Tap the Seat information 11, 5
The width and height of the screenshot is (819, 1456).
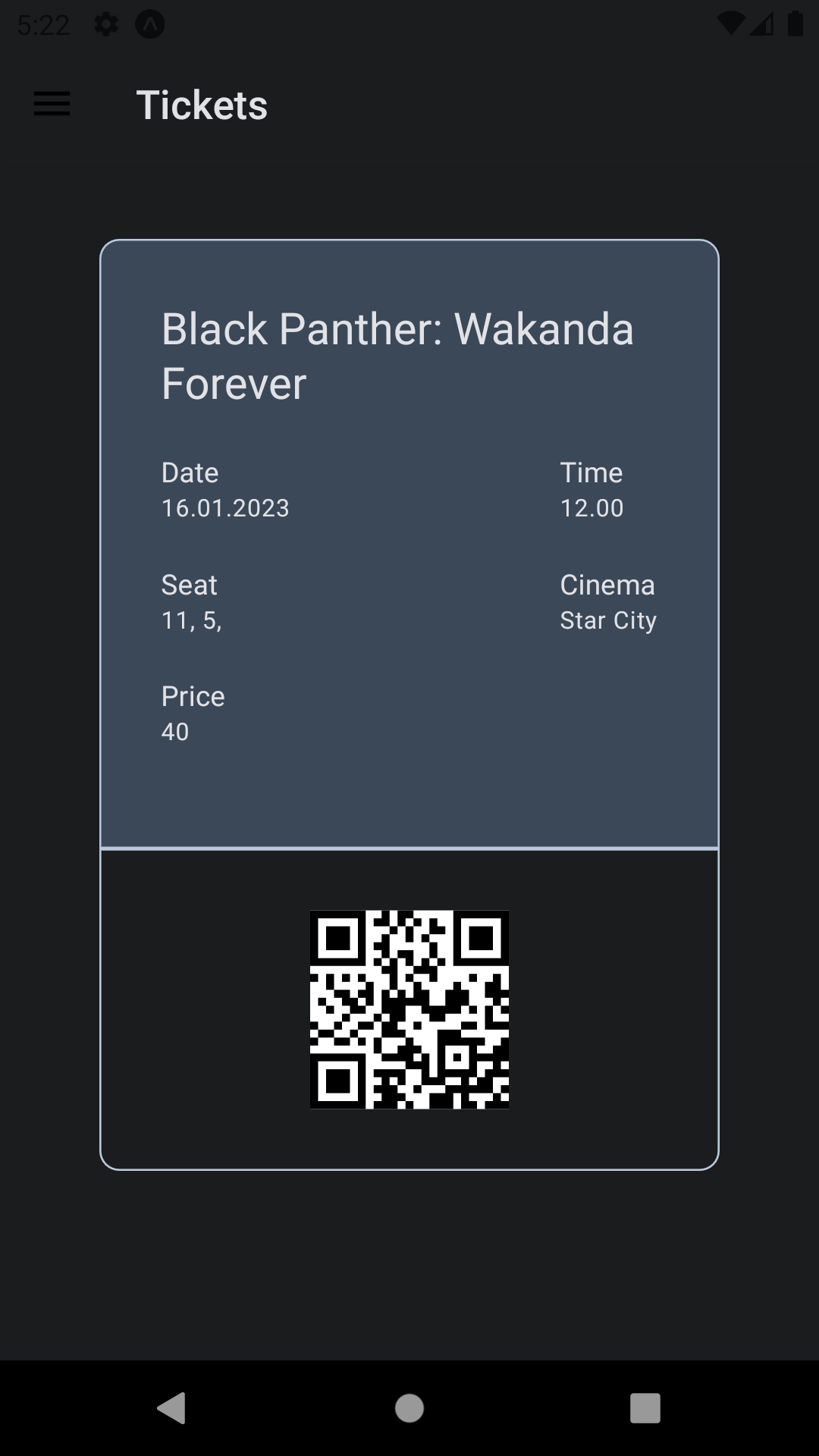pos(190,620)
